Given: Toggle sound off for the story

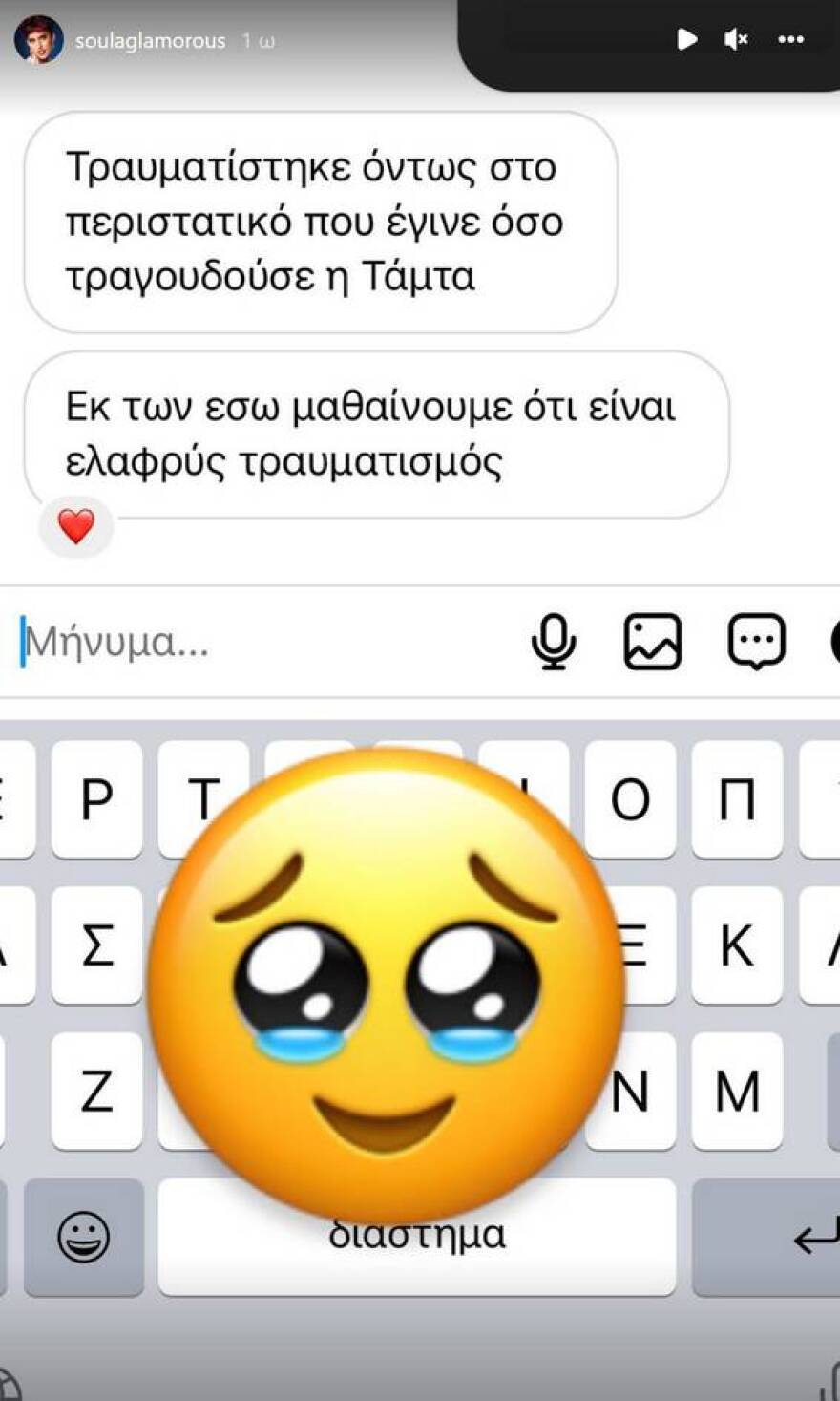Looking at the screenshot, I should (x=735, y=39).
